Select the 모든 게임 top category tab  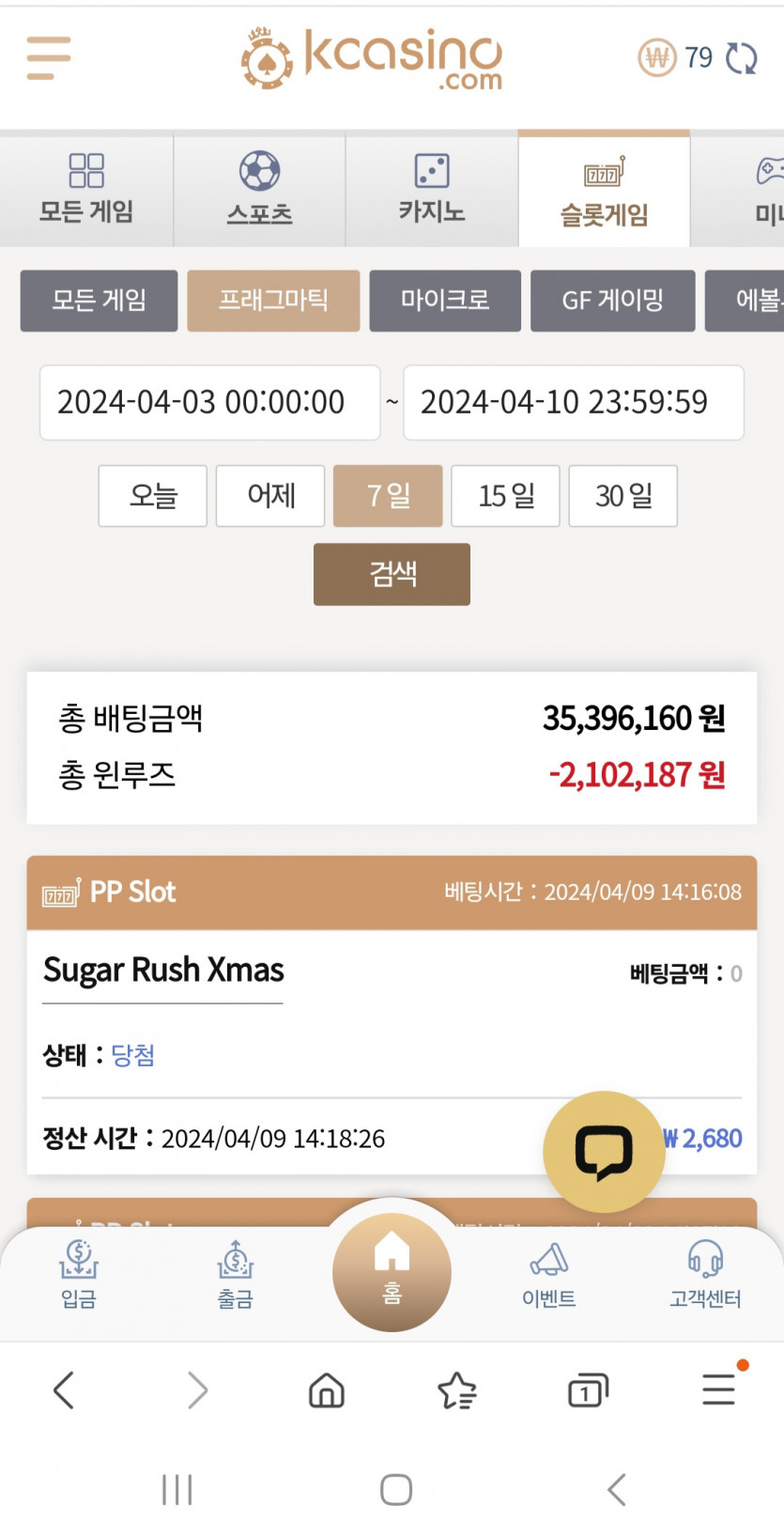(x=86, y=190)
